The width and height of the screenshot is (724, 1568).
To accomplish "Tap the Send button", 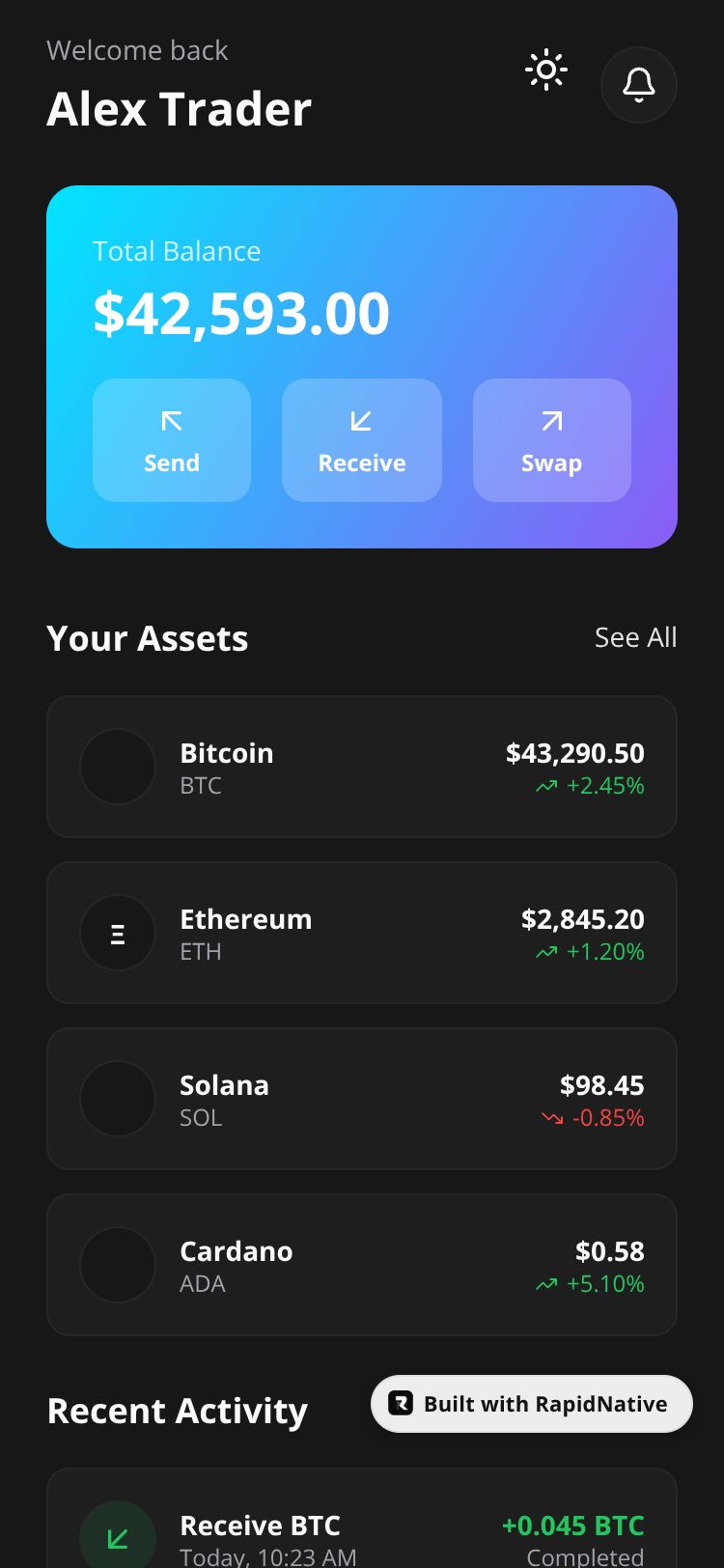I will [x=172, y=440].
